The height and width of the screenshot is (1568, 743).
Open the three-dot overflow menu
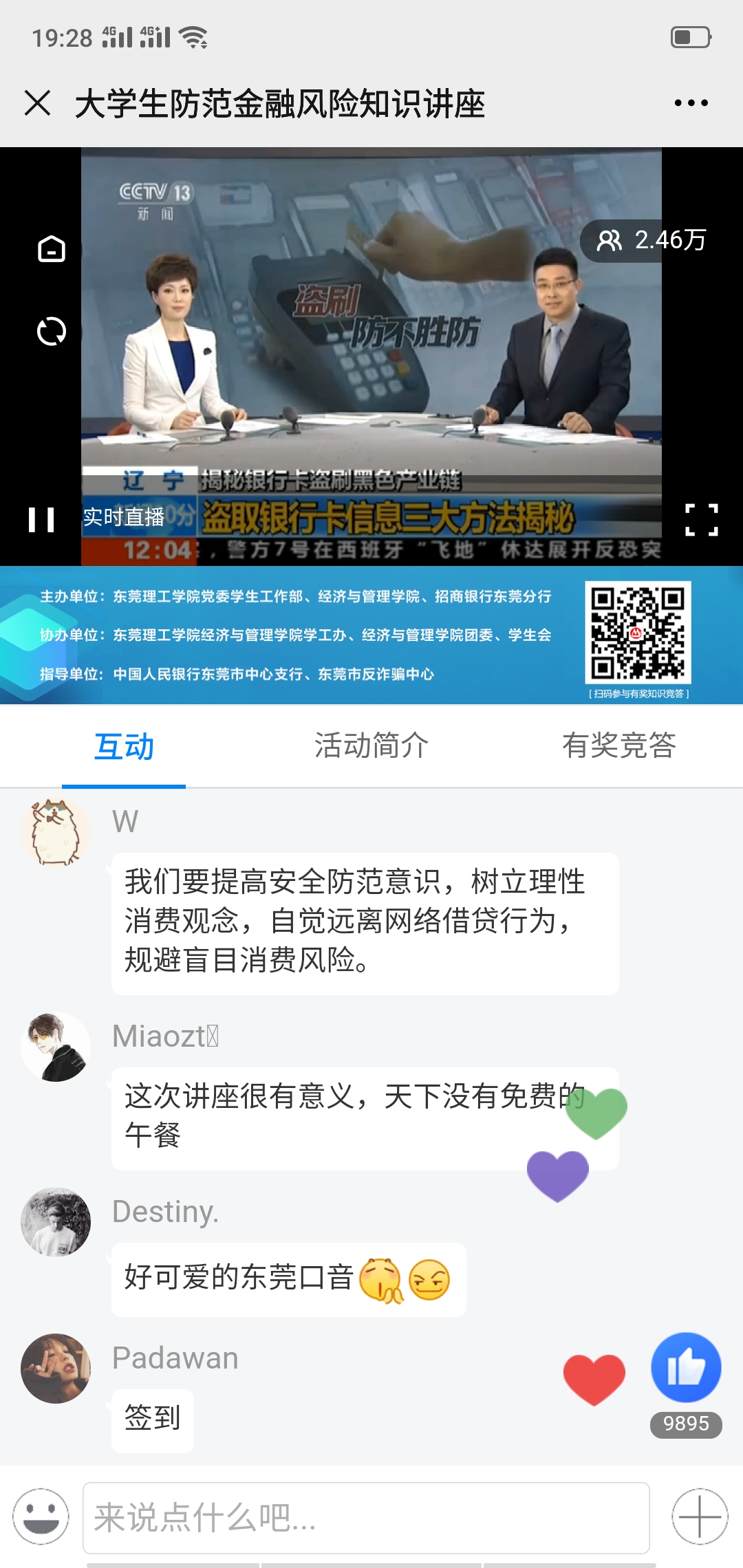point(691,103)
